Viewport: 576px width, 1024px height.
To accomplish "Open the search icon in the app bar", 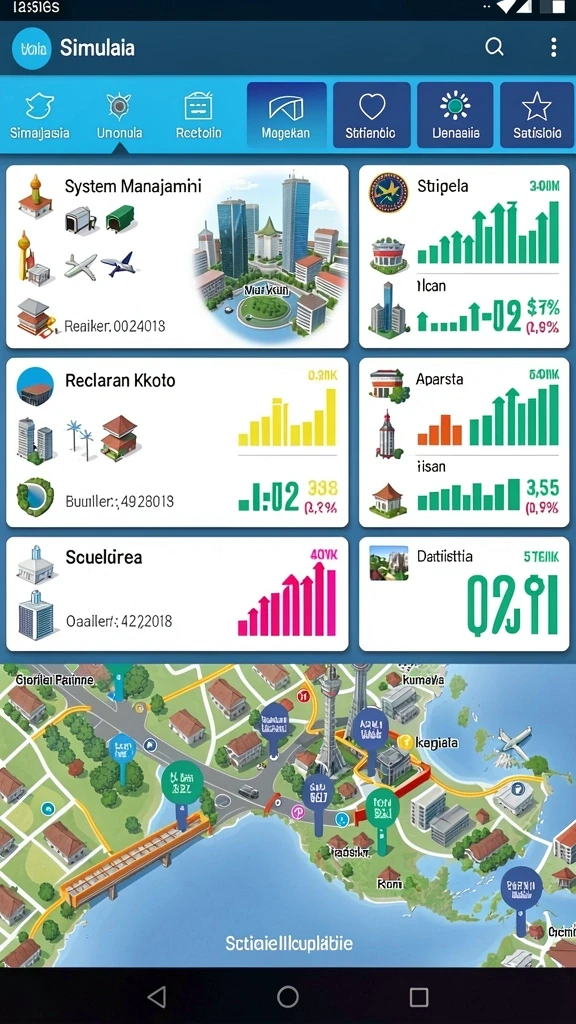I will coord(494,47).
